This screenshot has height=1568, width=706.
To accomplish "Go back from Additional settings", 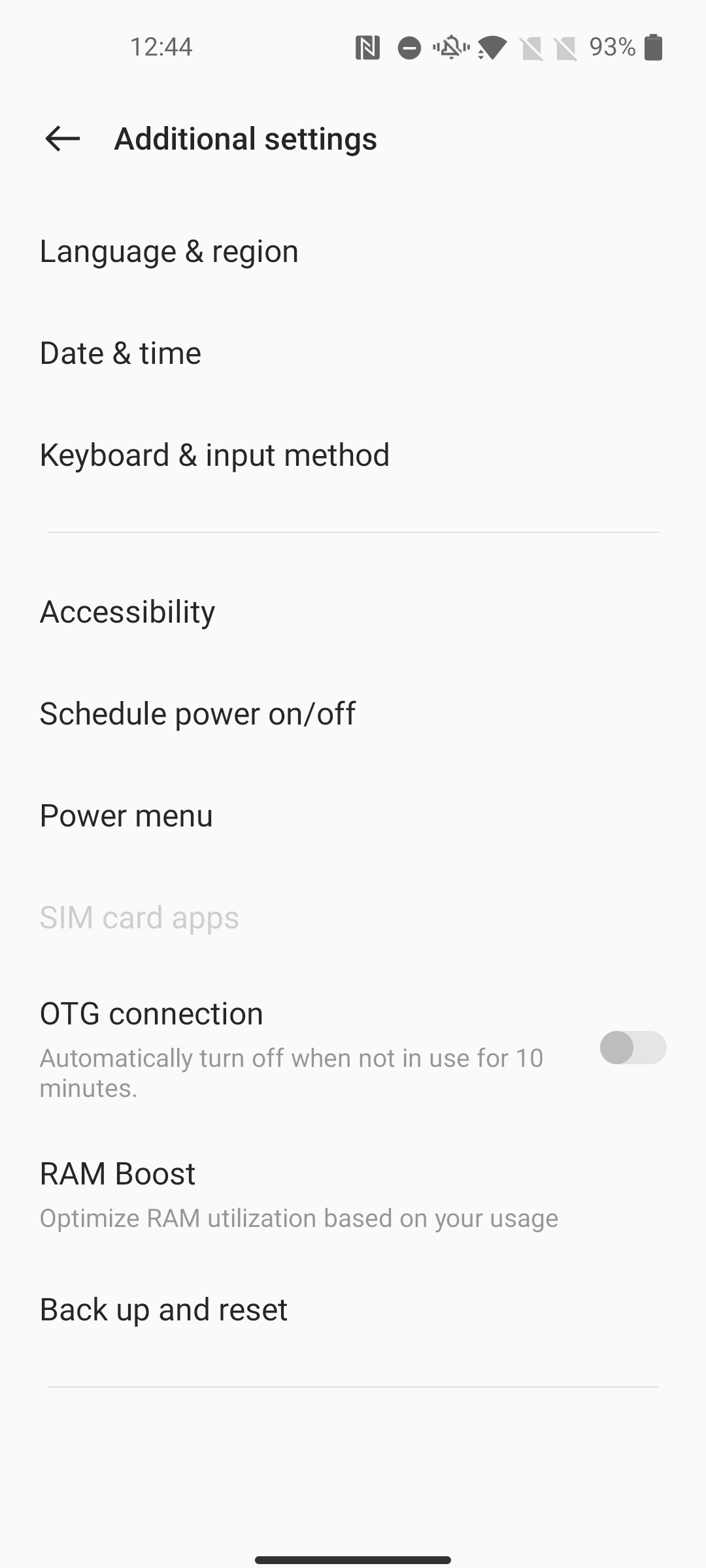I will (x=63, y=139).
